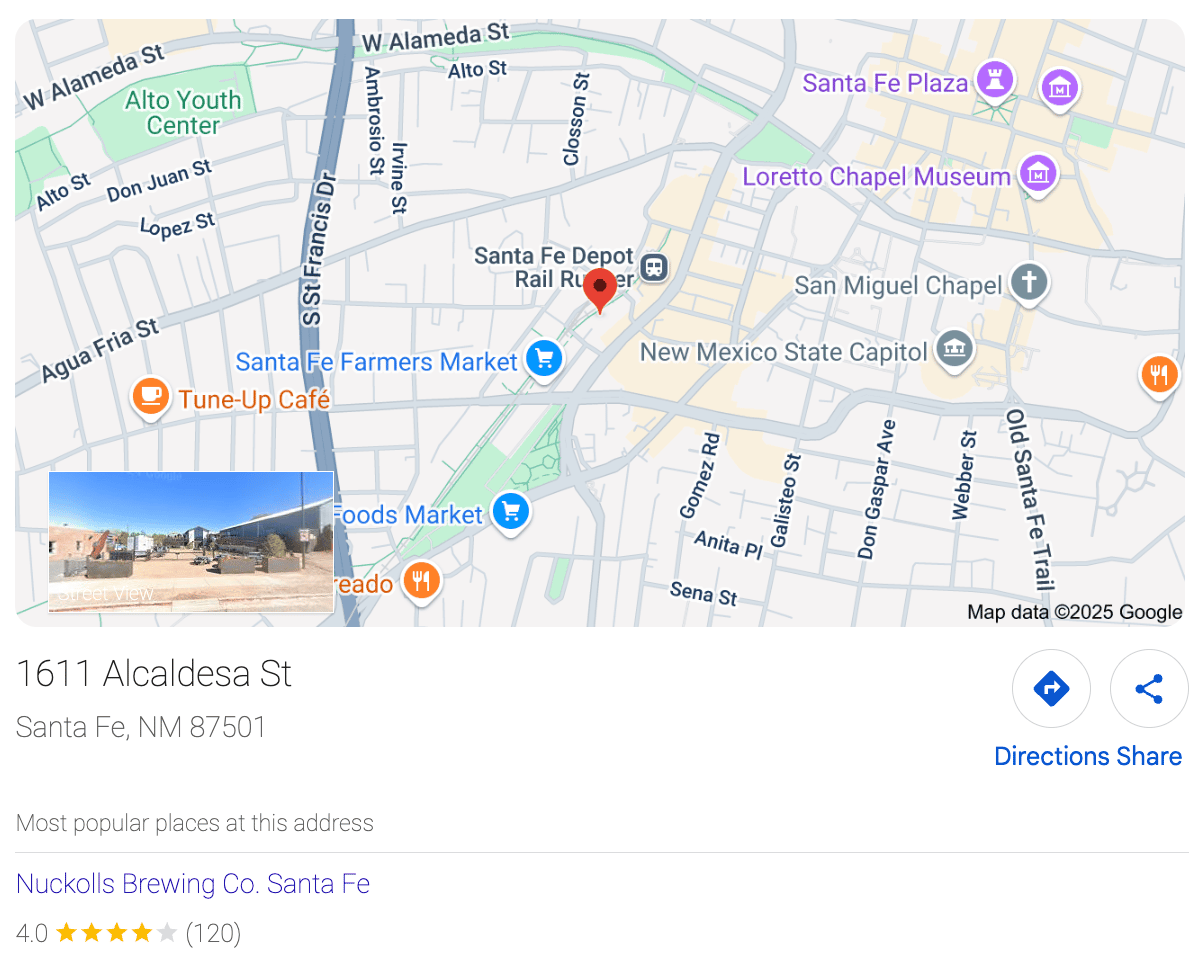Open the Street View thumbnail
The width and height of the screenshot is (1196, 962).
(191, 541)
